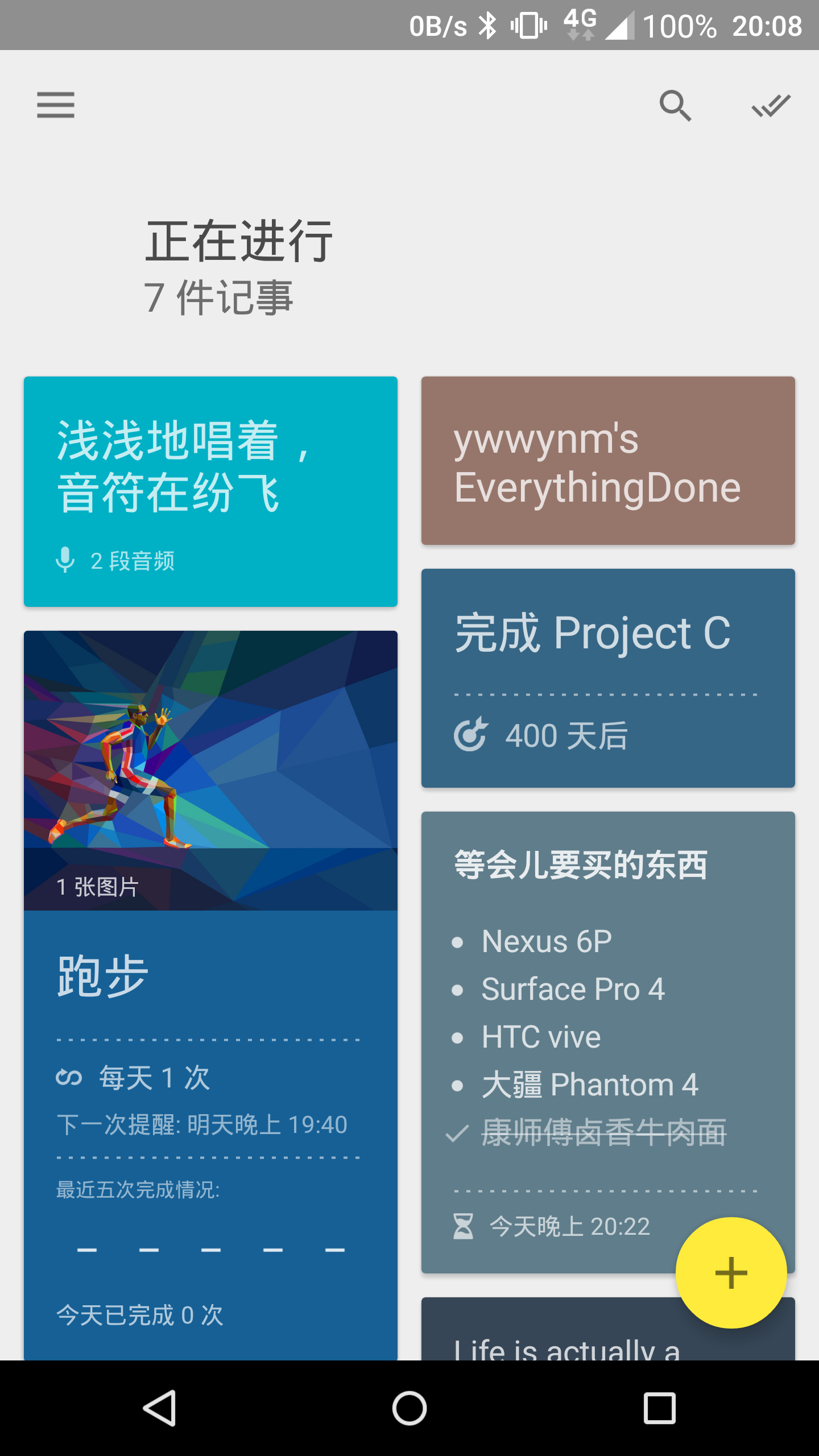Go back using the system back button
819x1456 pixels.
[x=160, y=1408]
